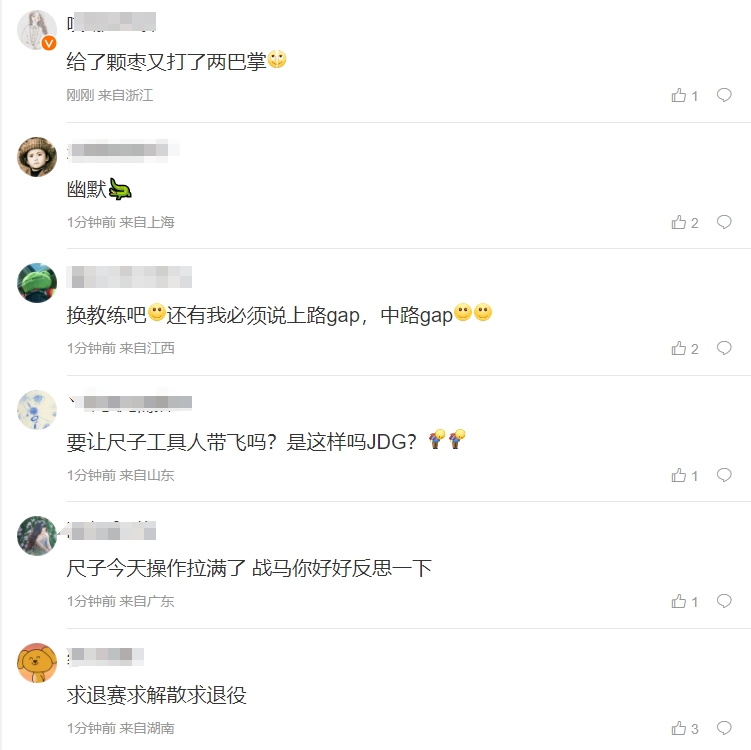Like the comment '要让尺子工具人带飞吗'
The width and height of the screenshot is (751, 750).
[x=680, y=475]
